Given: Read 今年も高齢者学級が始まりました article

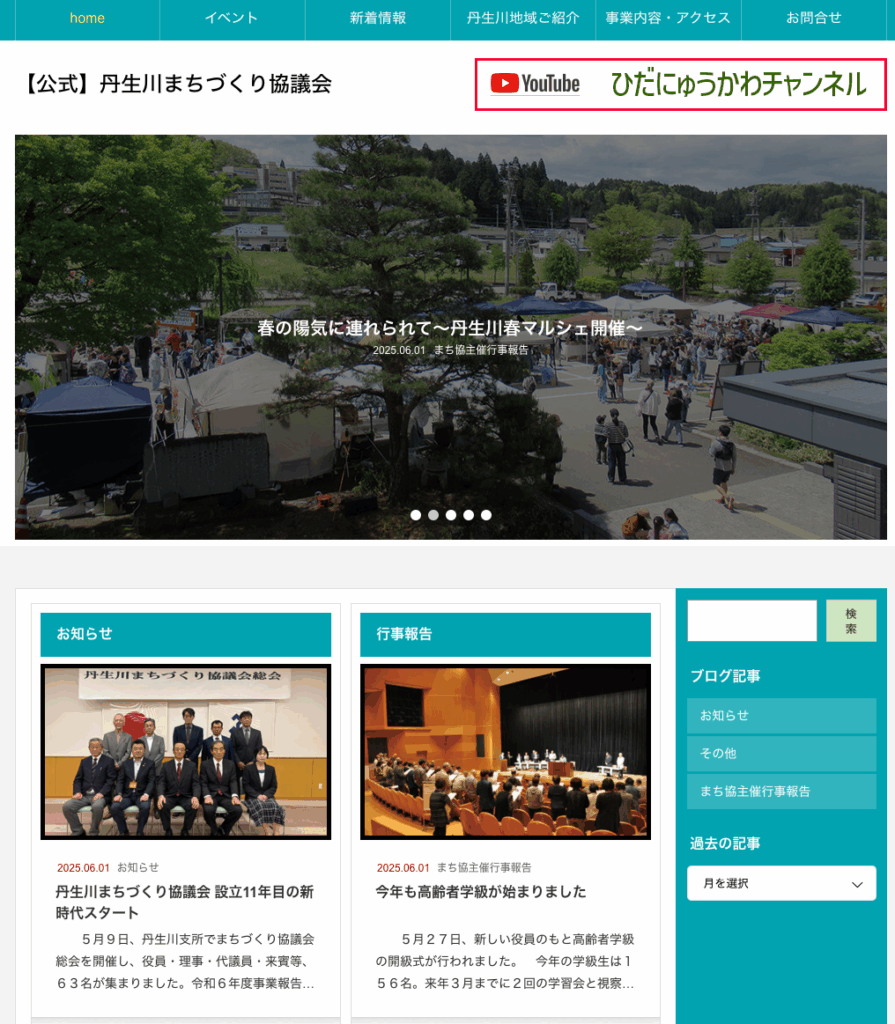Looking at the screenshot, I should click(x=481, y=892).
